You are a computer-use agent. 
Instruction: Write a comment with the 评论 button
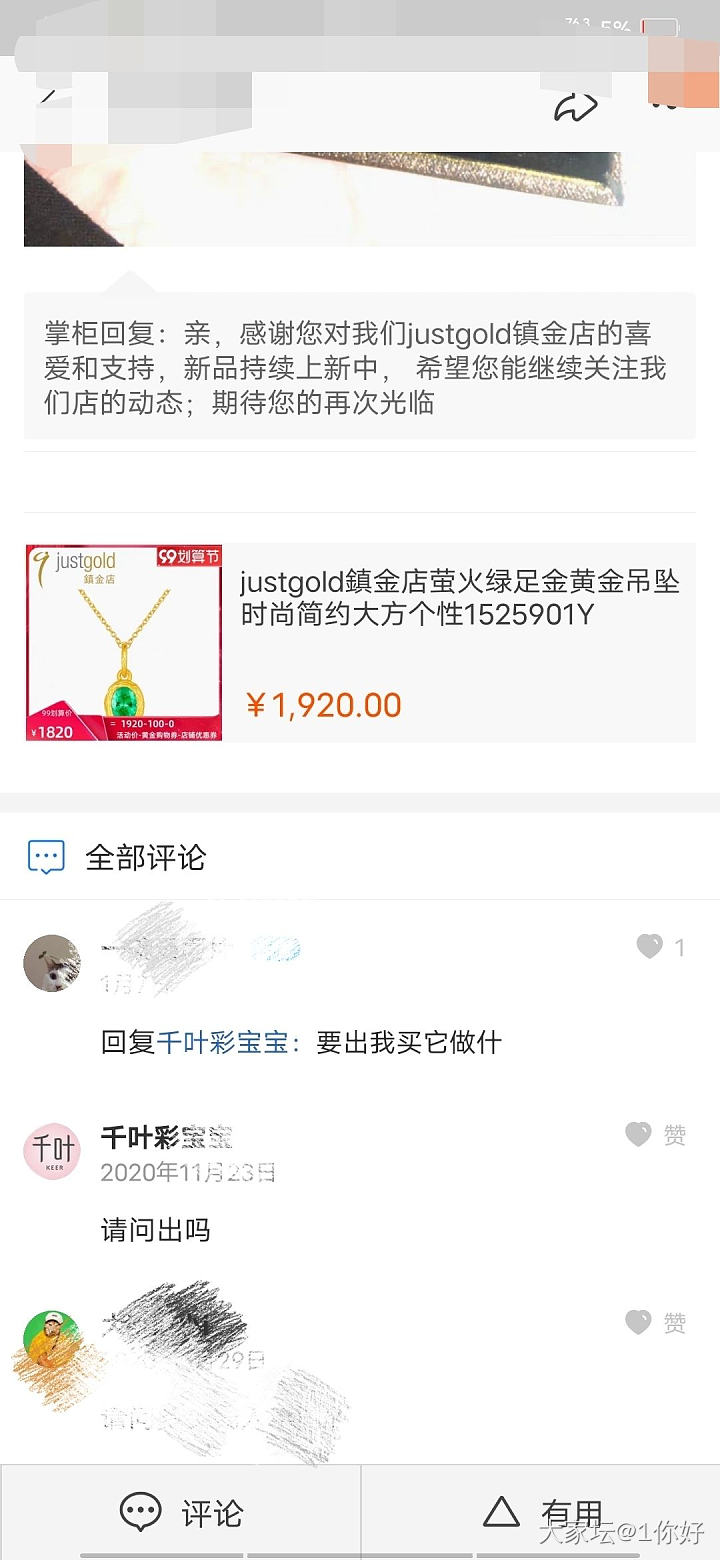click(182, 1512)
